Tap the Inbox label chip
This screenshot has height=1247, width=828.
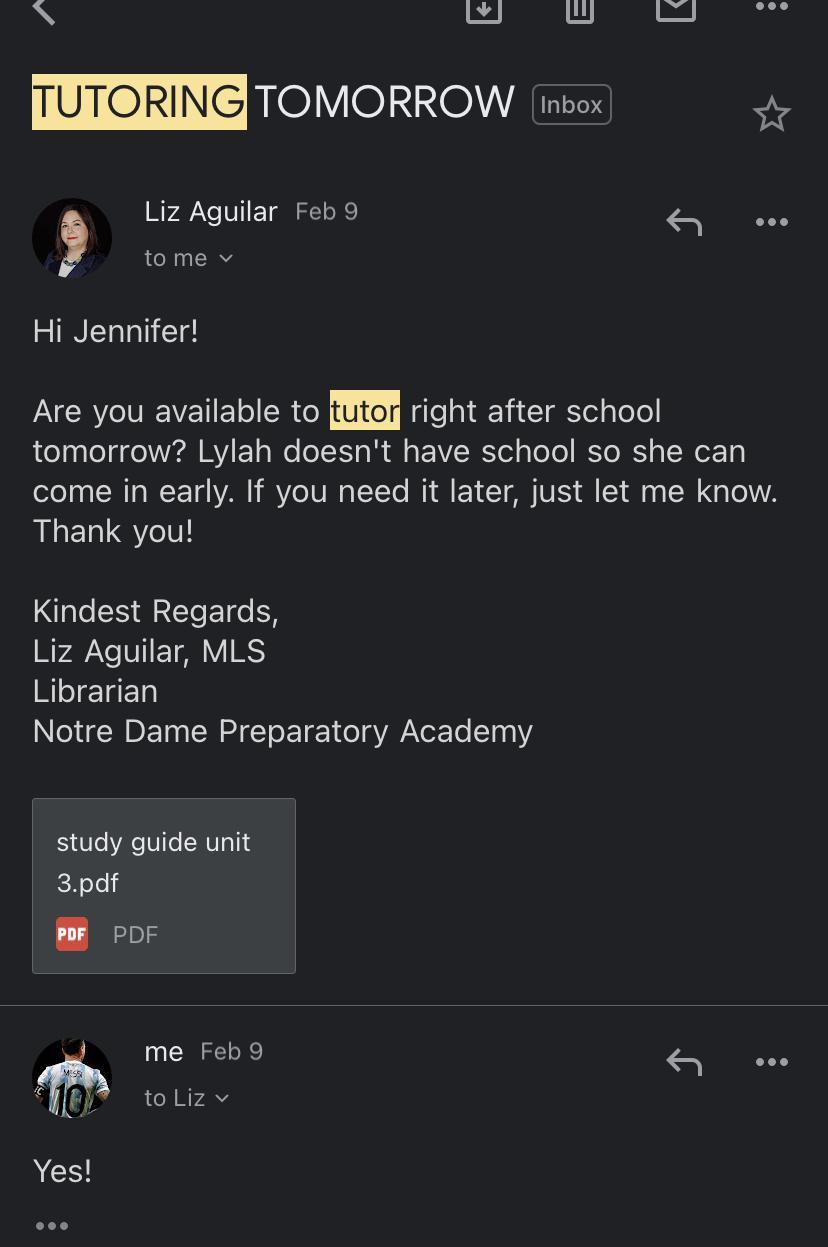click(x=571, y=105)
